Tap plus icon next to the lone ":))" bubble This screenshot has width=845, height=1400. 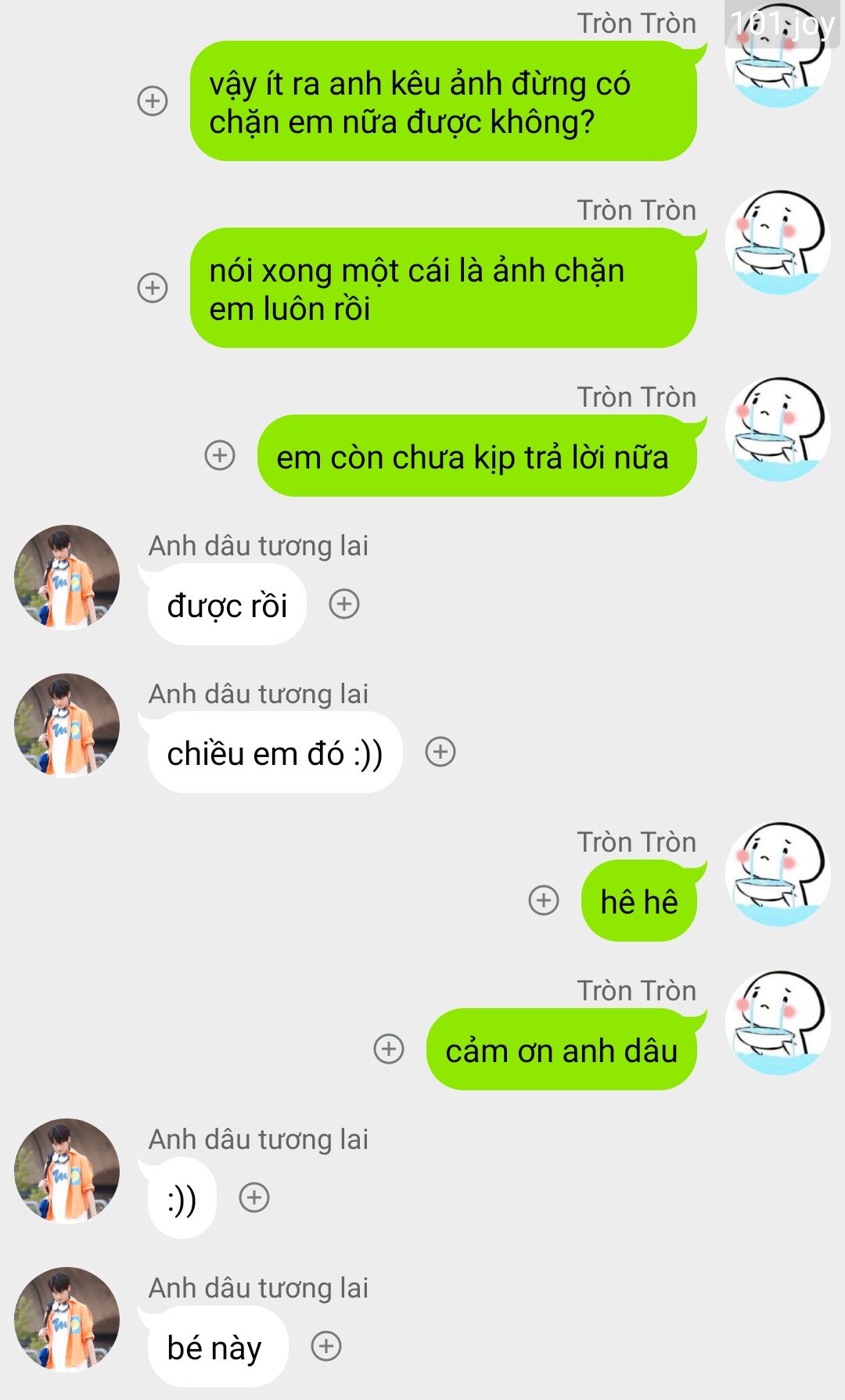tap(254, 1197)
